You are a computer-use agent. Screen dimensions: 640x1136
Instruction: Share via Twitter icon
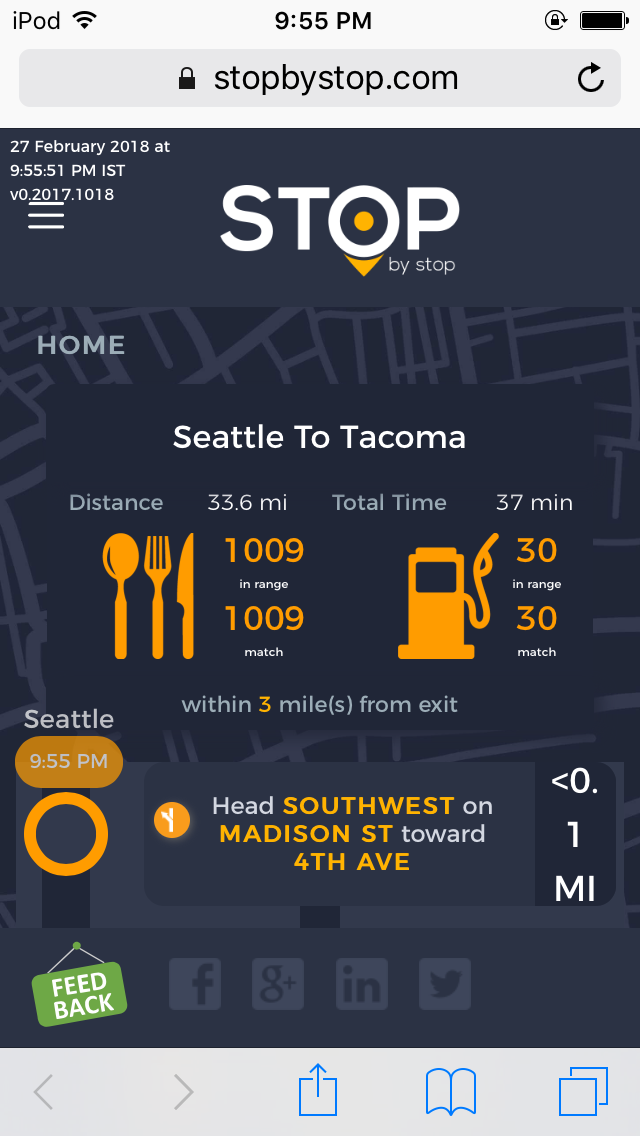444,984
